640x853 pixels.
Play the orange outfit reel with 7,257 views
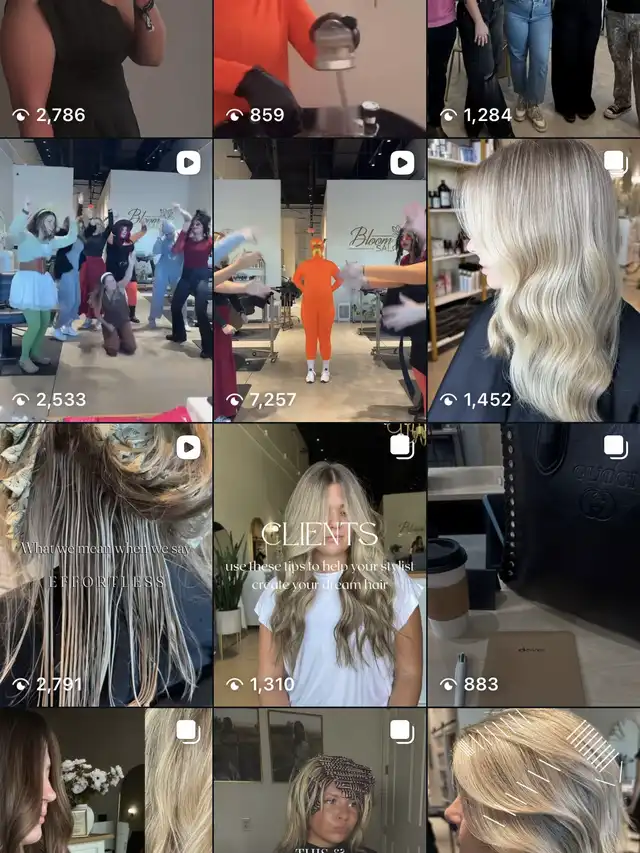[319, 280]
